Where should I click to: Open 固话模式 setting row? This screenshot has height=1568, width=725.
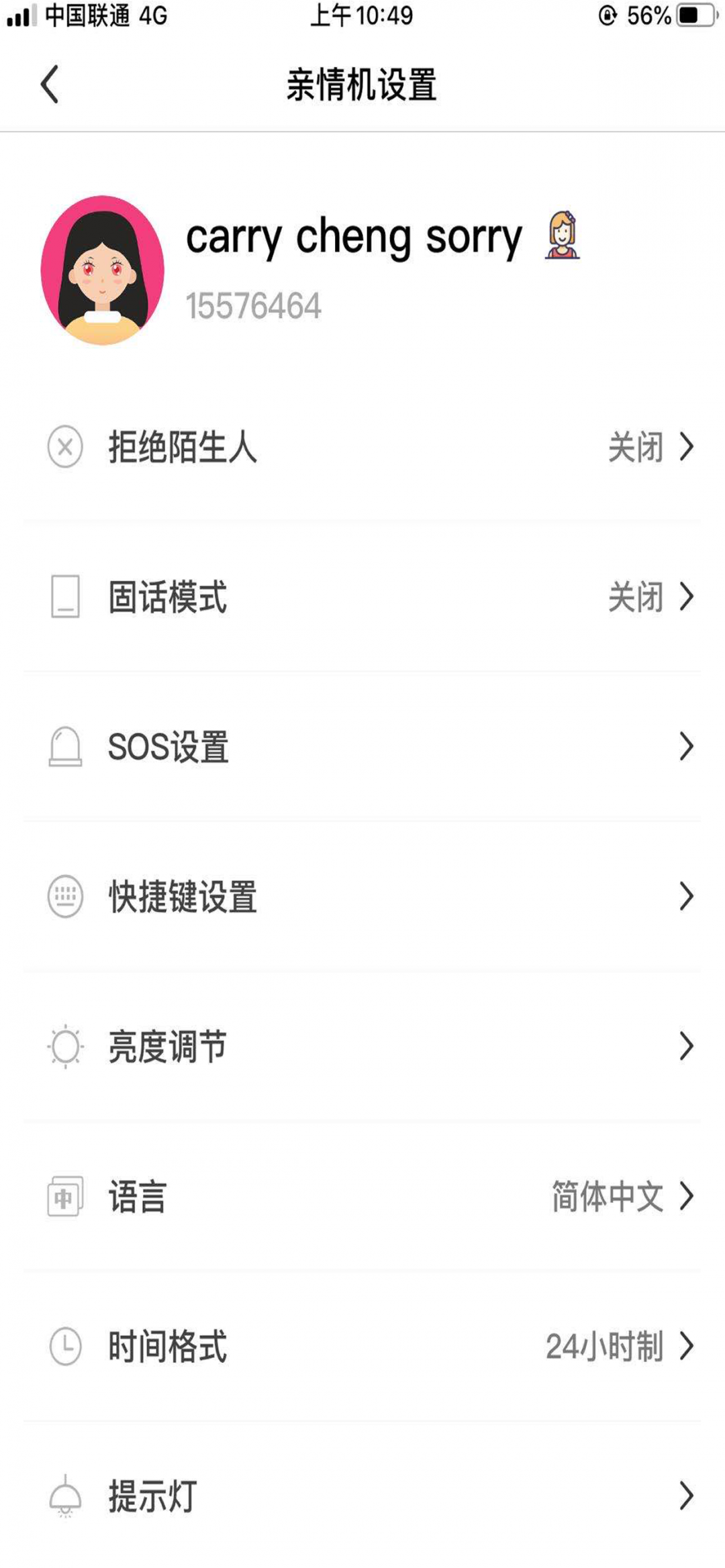[362, 596]
